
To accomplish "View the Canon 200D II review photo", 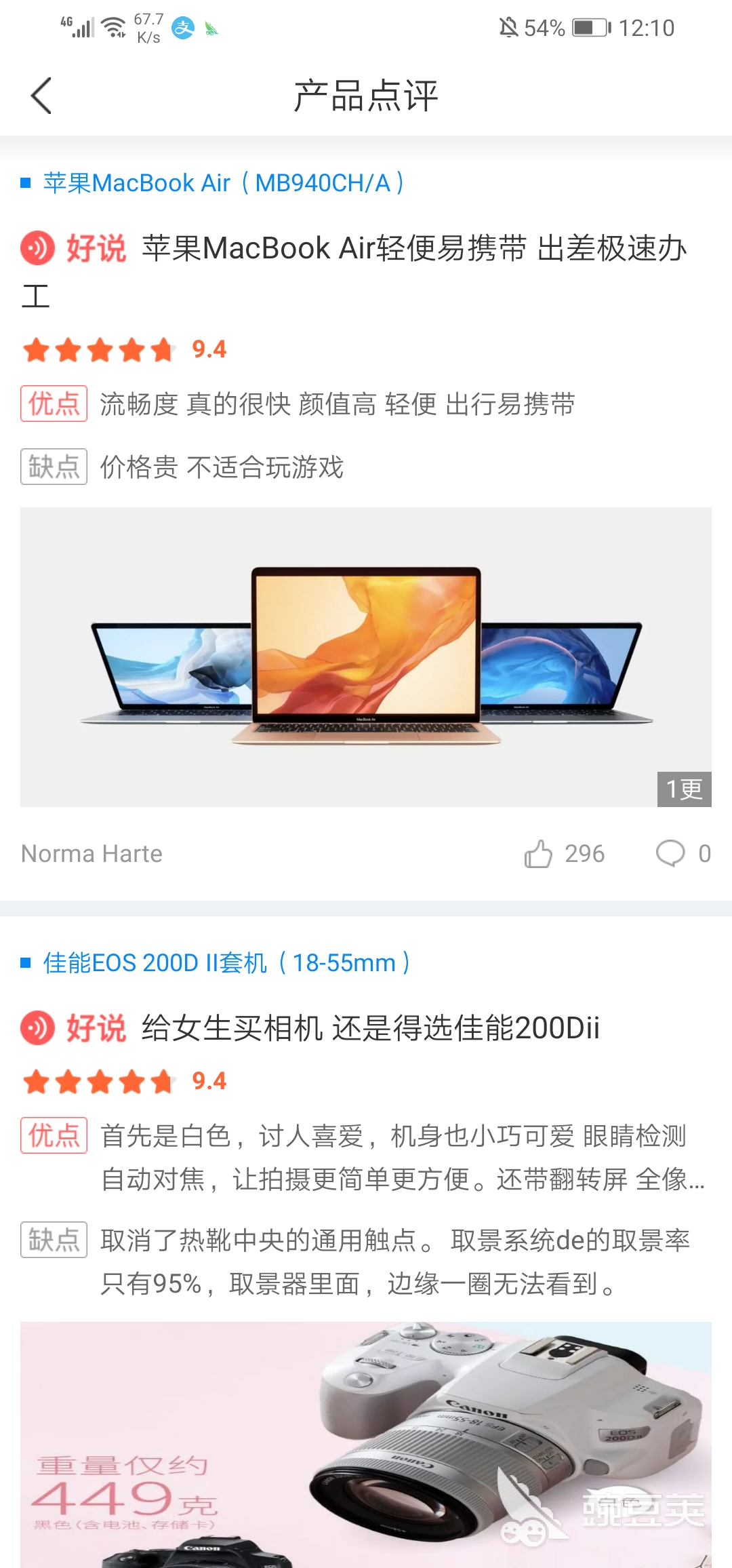I will pos(366,1445).
